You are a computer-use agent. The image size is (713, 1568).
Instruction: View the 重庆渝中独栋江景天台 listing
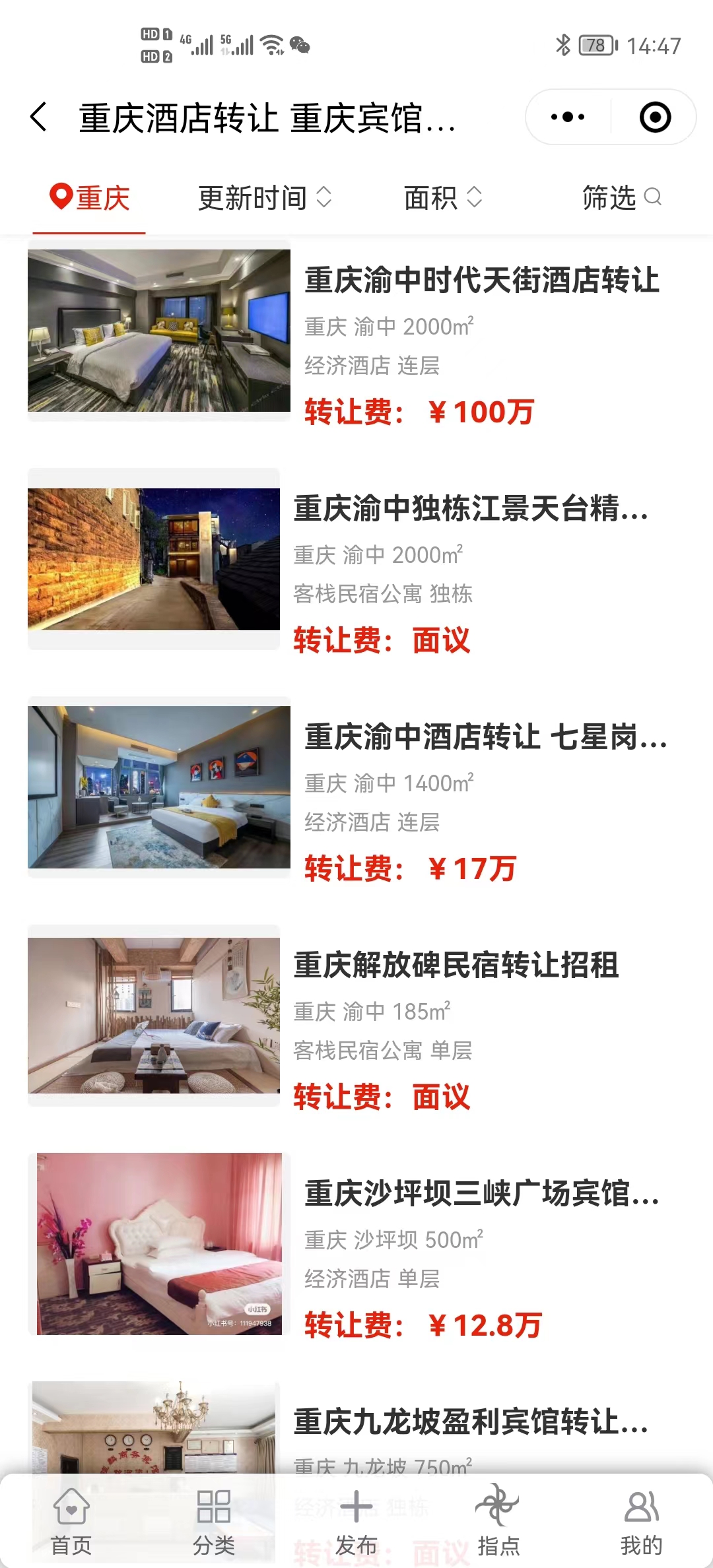pos(470,509)
